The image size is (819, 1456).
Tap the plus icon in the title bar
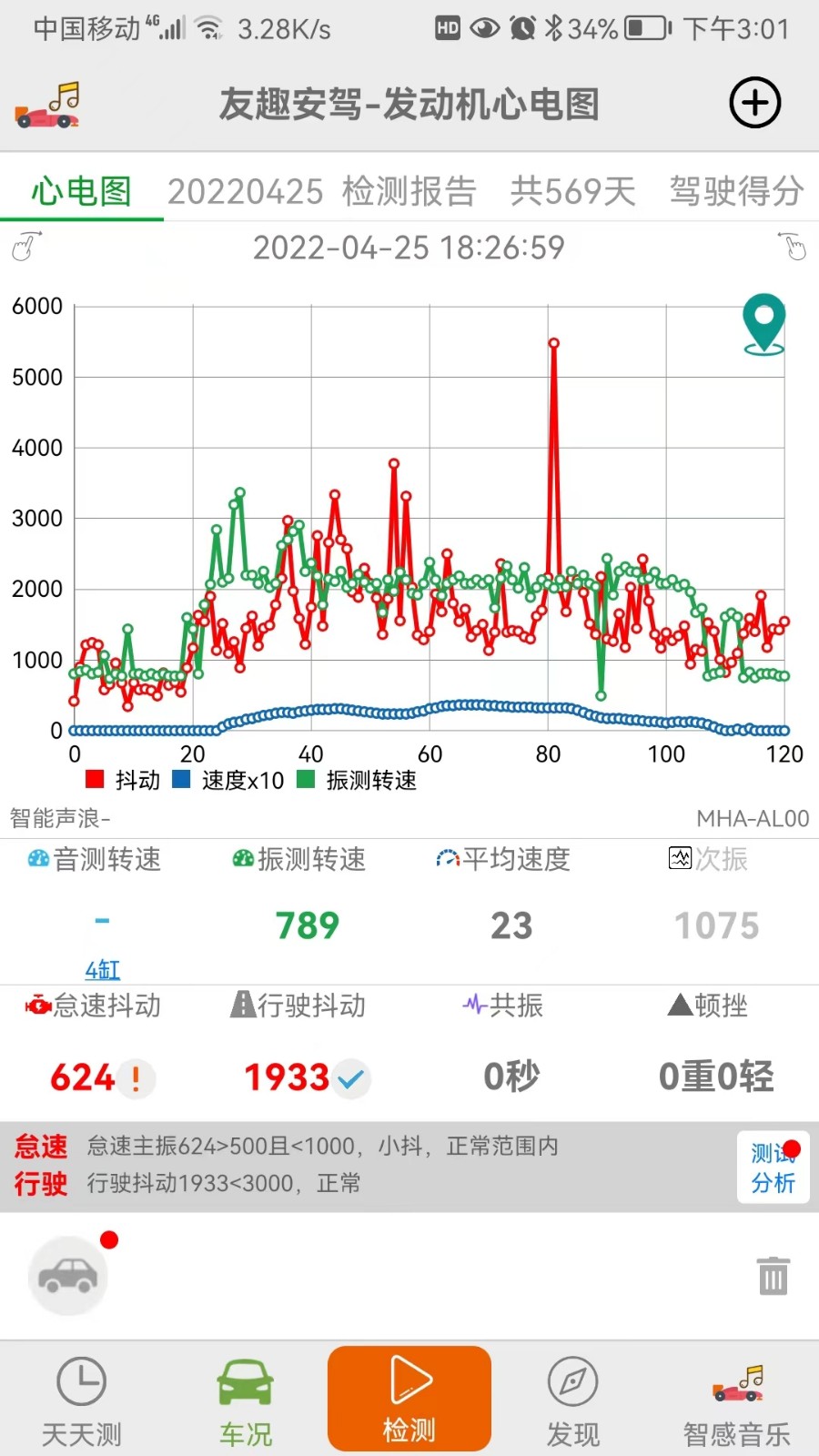pos(754,103)
